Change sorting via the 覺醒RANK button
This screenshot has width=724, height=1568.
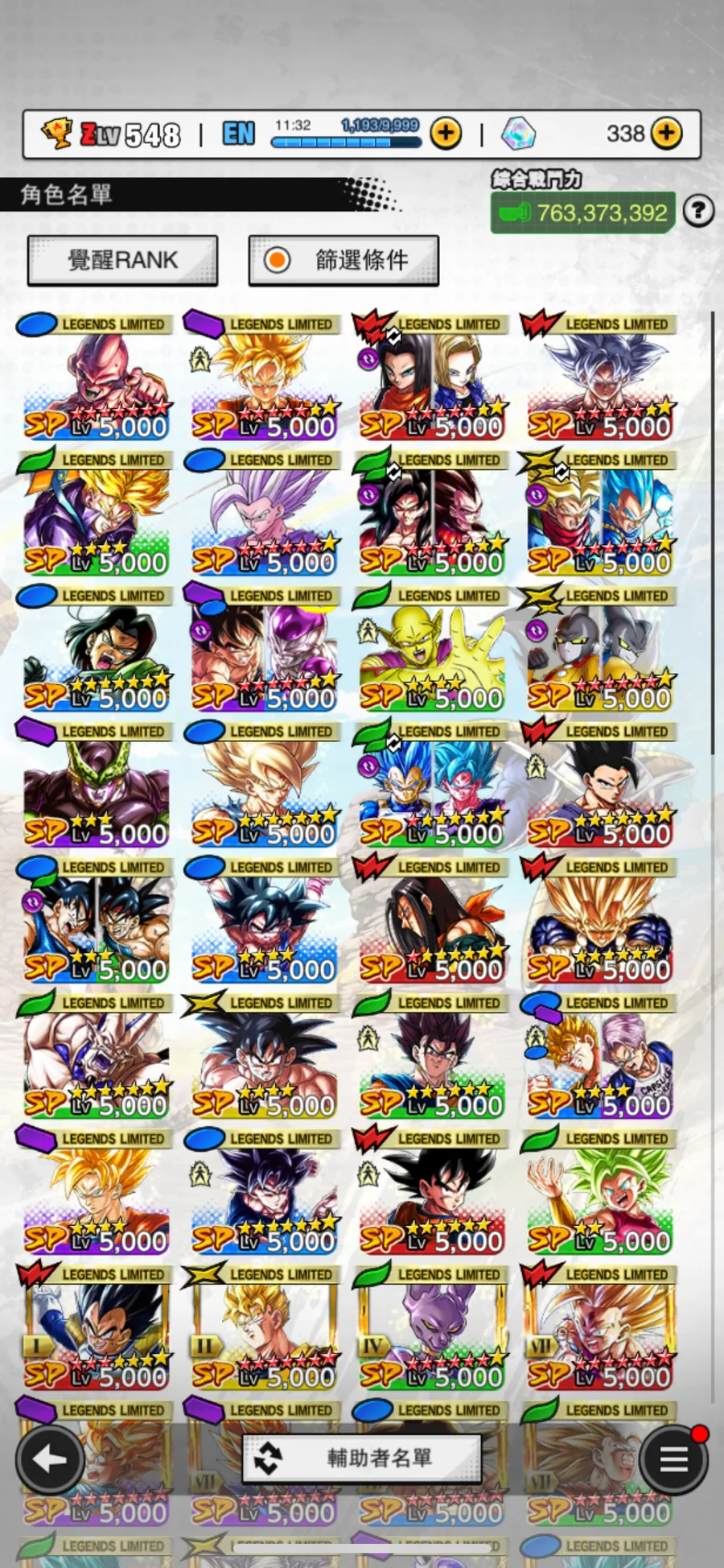(x=122, y=260)
